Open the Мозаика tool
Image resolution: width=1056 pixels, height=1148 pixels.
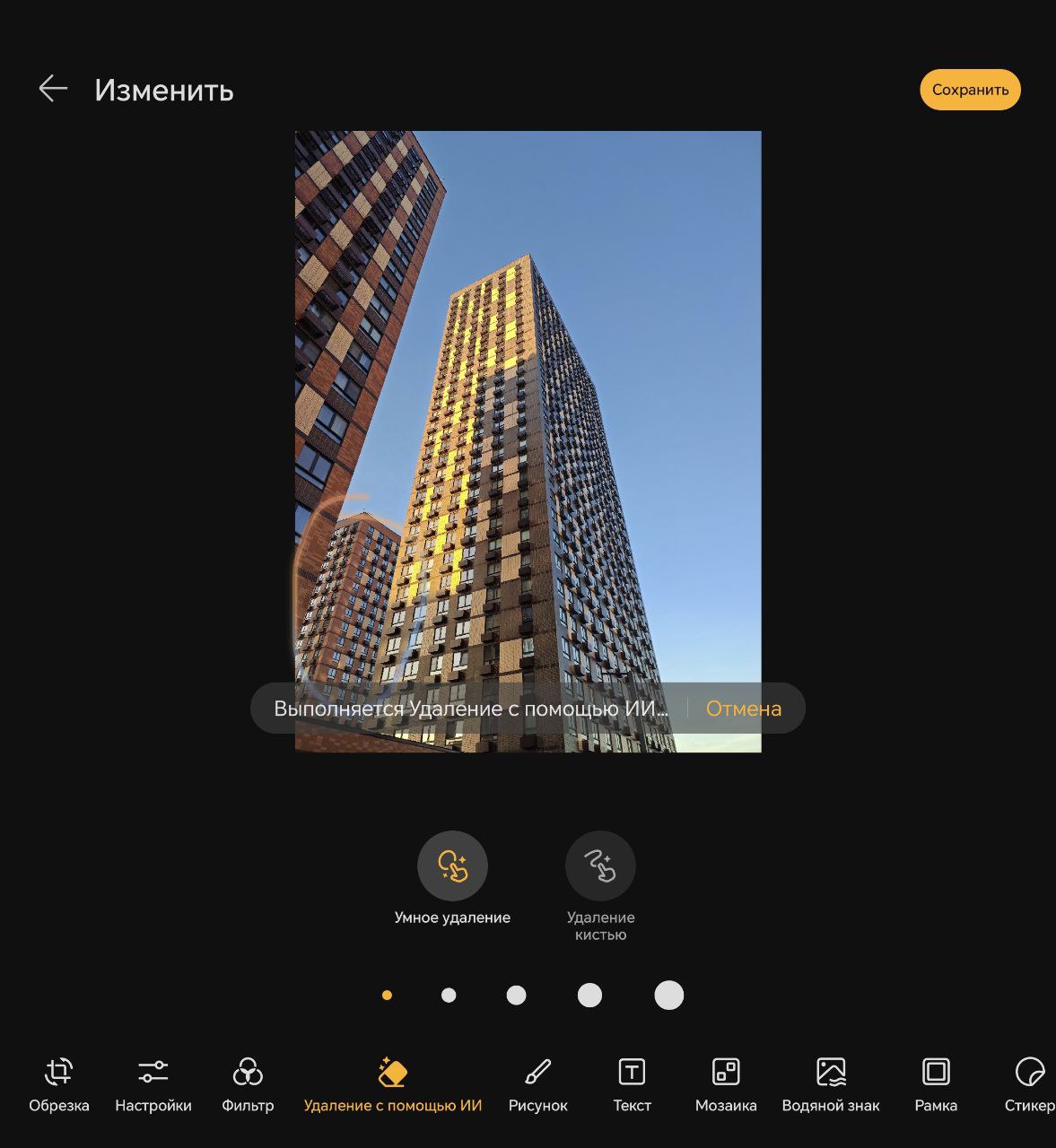click(726, 1083)
